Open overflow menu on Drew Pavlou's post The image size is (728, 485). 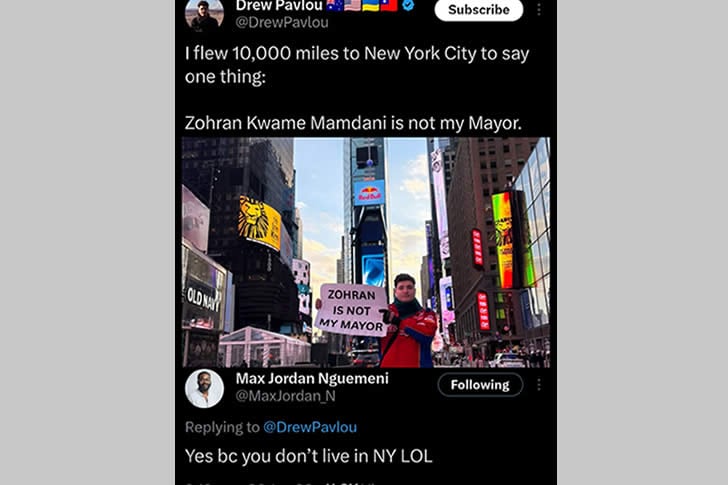538,10
